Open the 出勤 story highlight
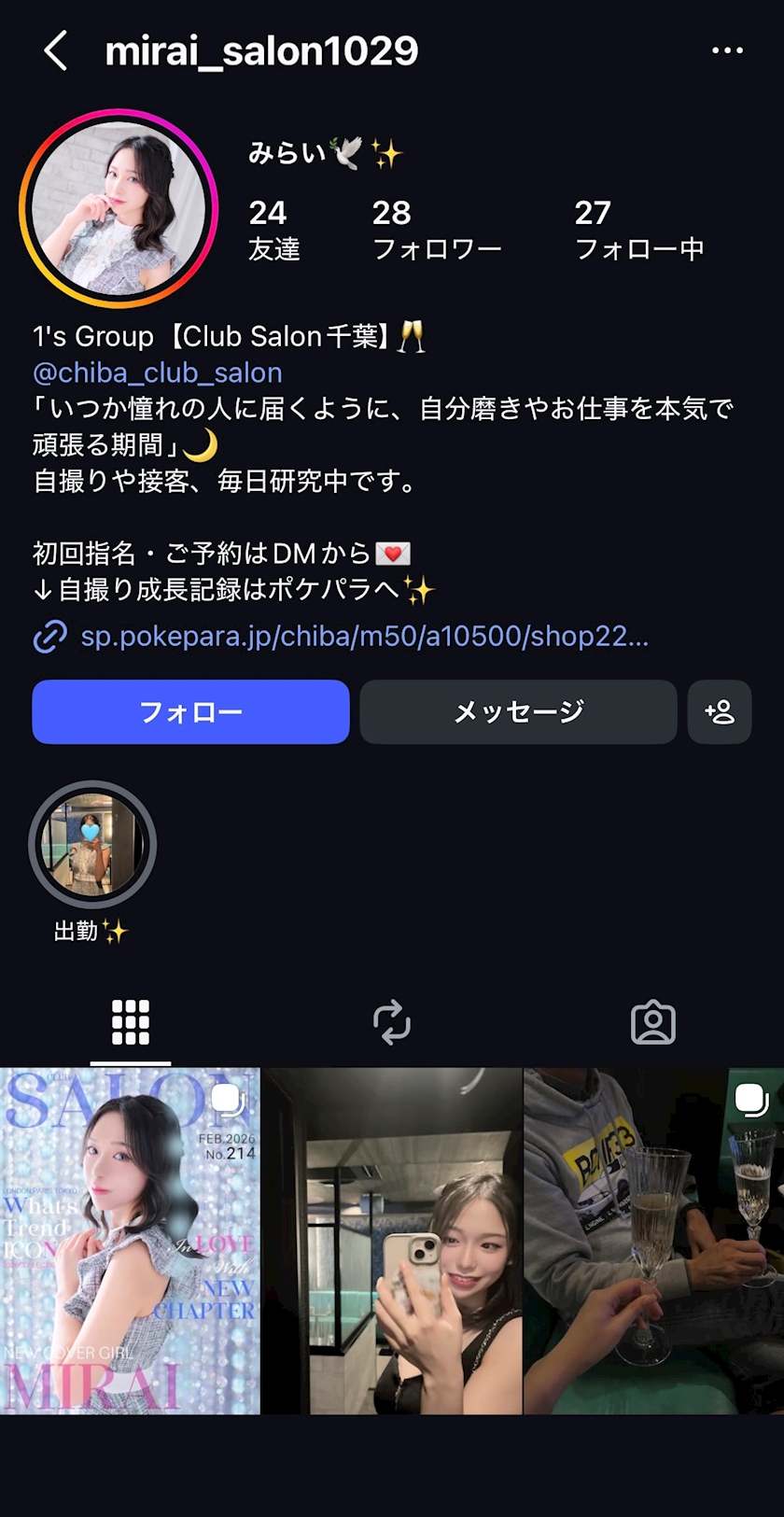784x1517 pixels. click(x=92, y=845)
